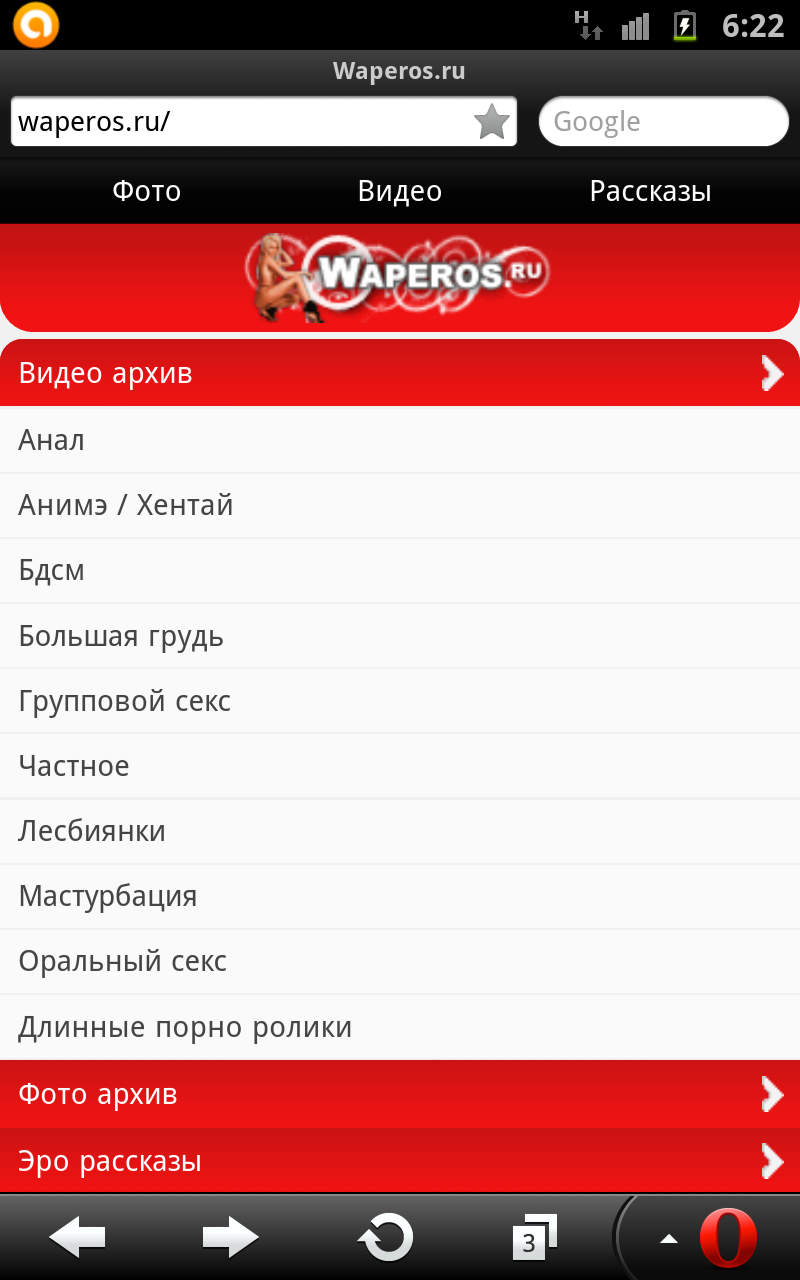Image resolution: width=800 pixels, height=1280 pixels.
Task: Tap the waperos.ru address field
Action: coord(240,122)
